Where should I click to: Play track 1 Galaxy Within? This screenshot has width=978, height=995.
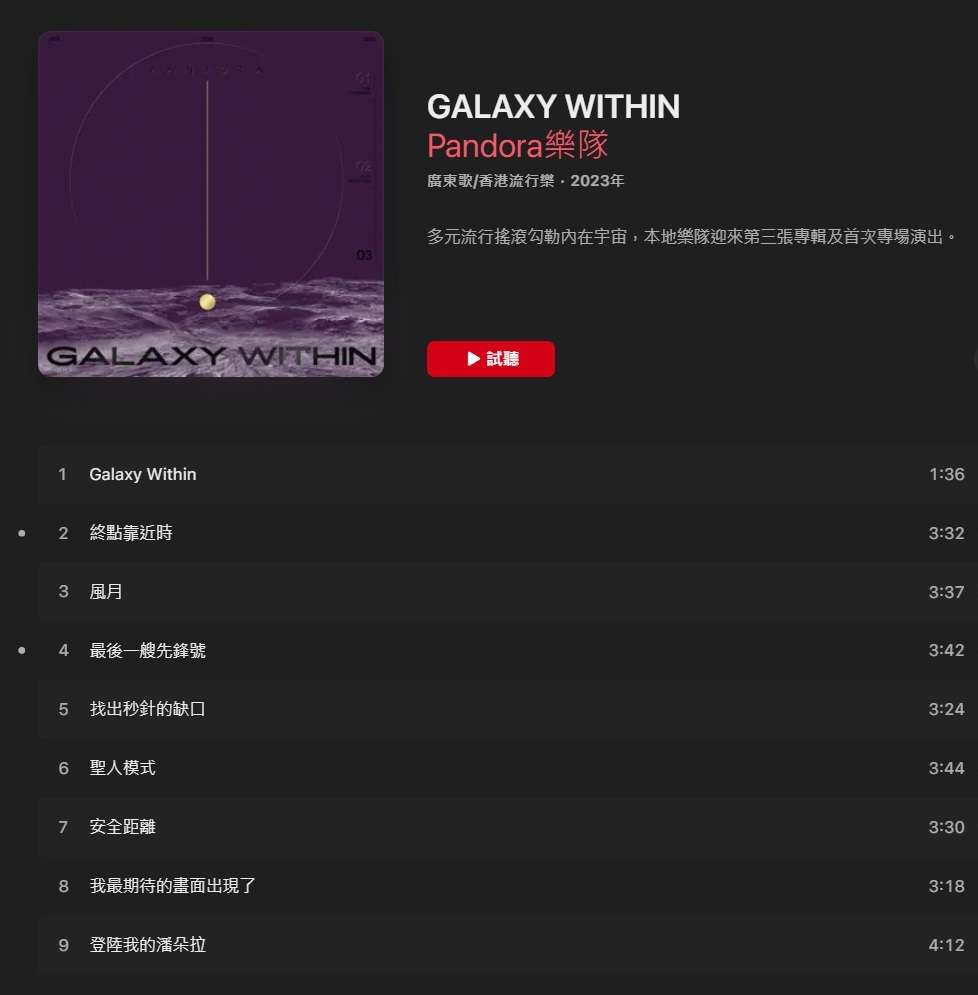143,474
